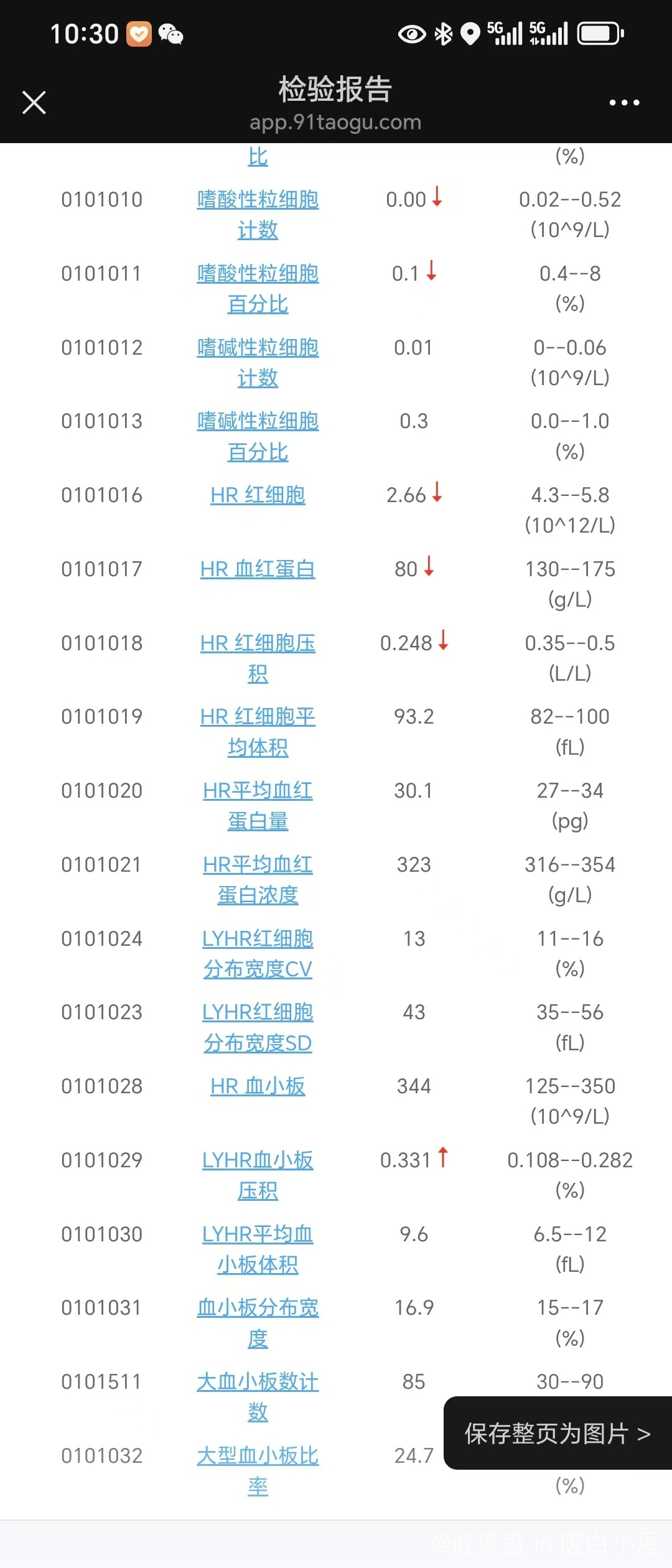The width and height of the screenshot is (672, 1568).
Task: Open the HR 红细胞平均体积 link
Action: tap(258, 717)
